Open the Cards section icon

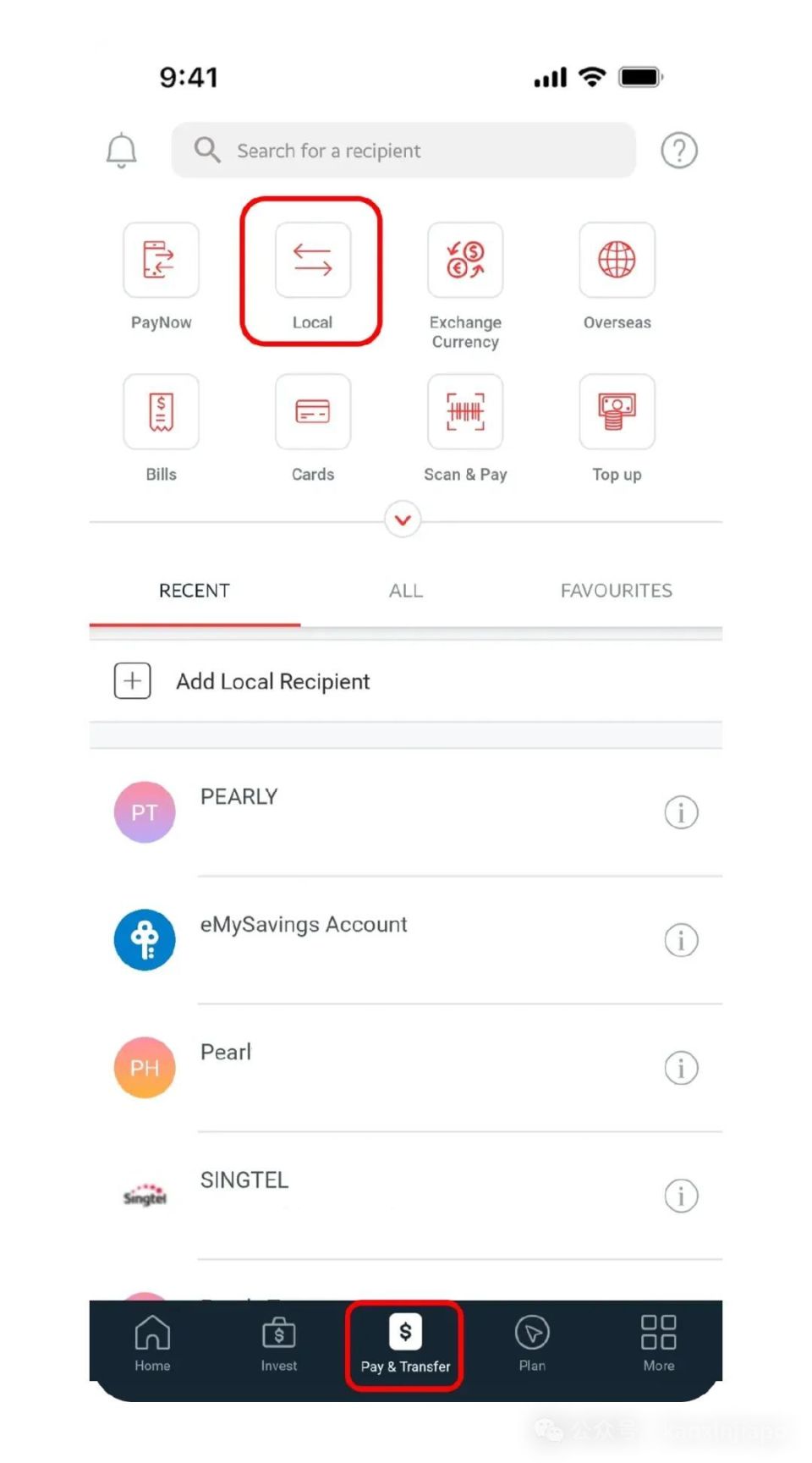(312, 412)
